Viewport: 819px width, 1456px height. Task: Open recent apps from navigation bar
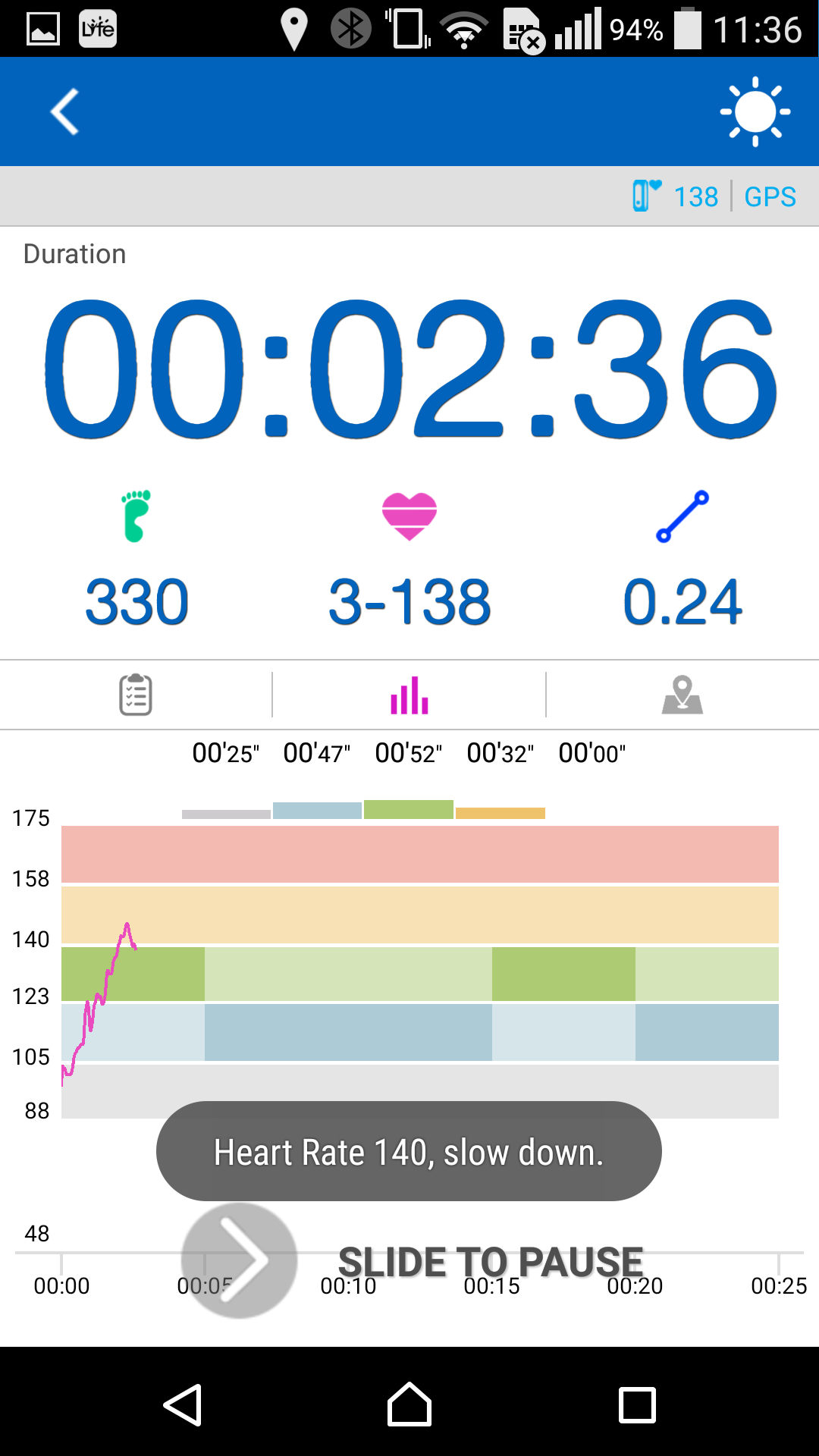pyautogui.click(x=637, y=1405)
